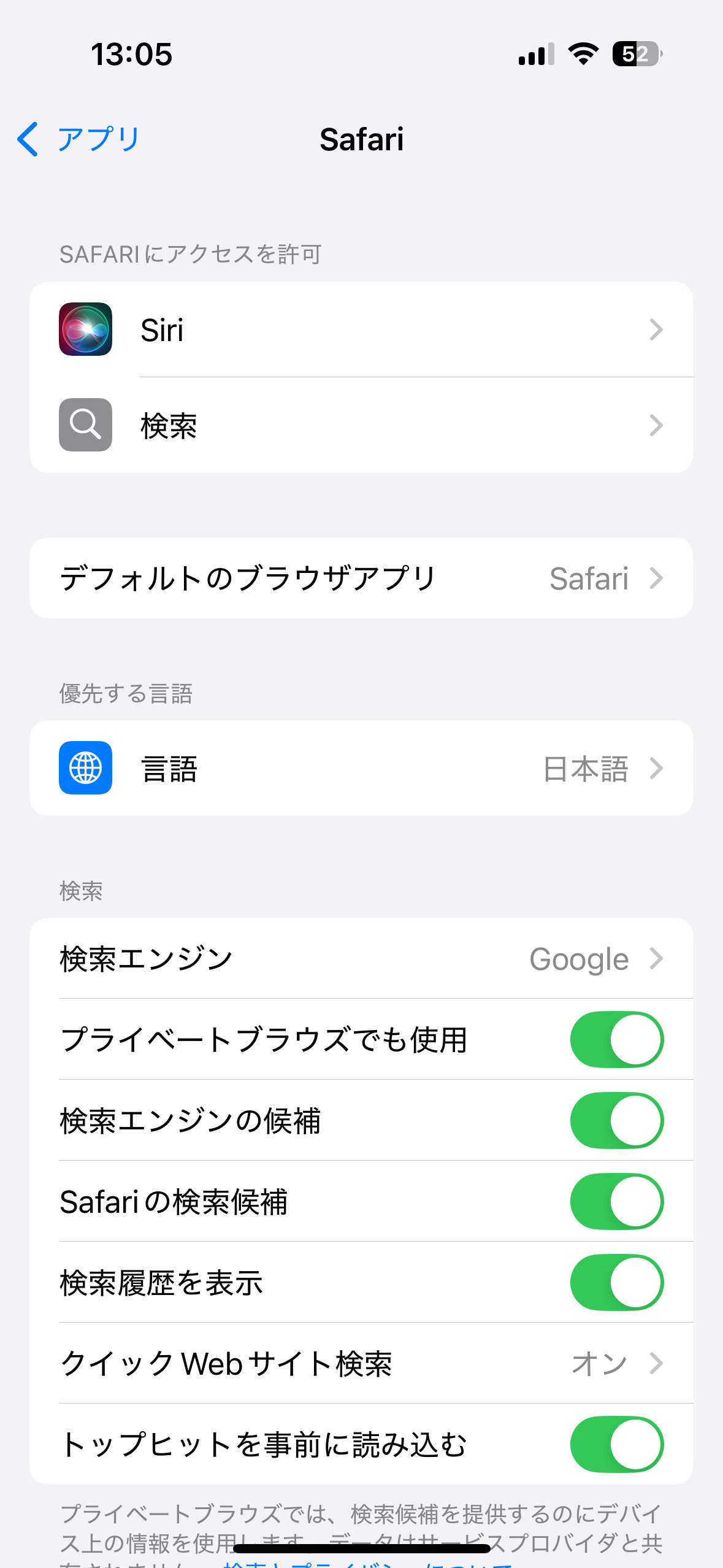Open the Siri access settings row
723x1568 pixels.
pyautogui.click(x=361, y=329)
